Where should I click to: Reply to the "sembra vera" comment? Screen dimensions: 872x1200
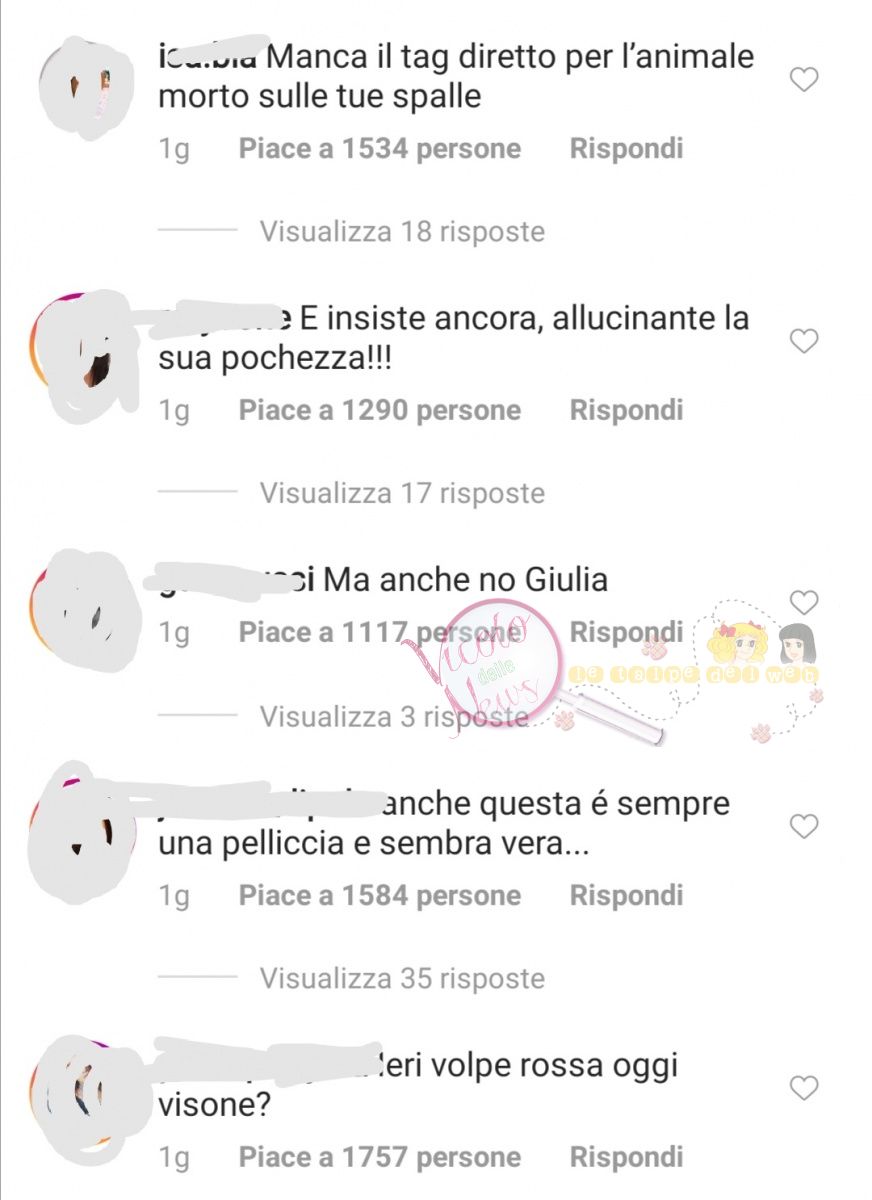pos(626,895)
